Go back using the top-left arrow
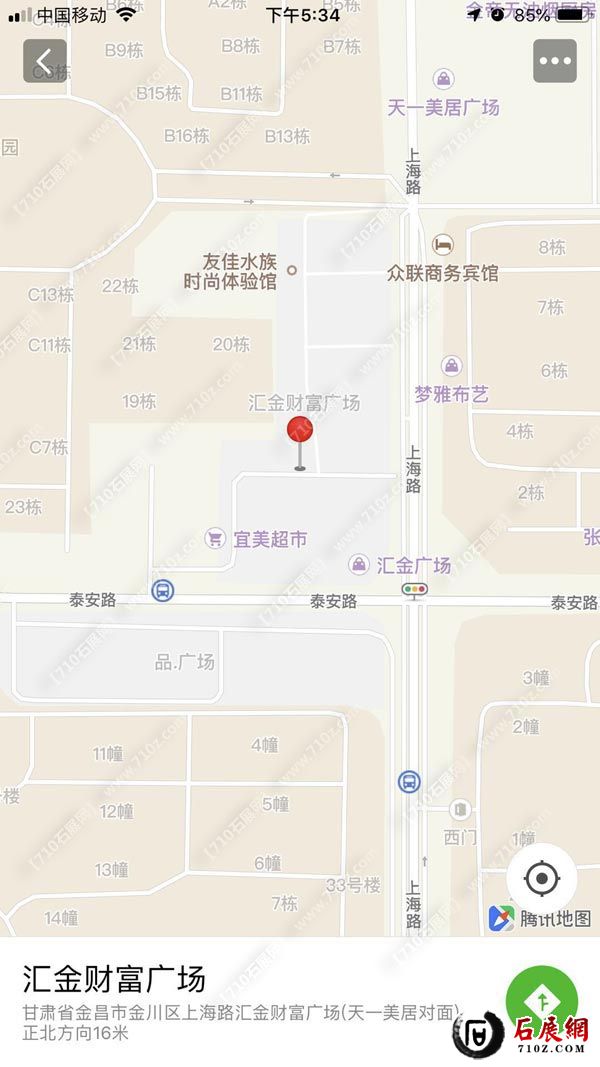Image resolution: width=600 pixels, height=1067 pixels. pyautogui.click(x=45, y=61)
